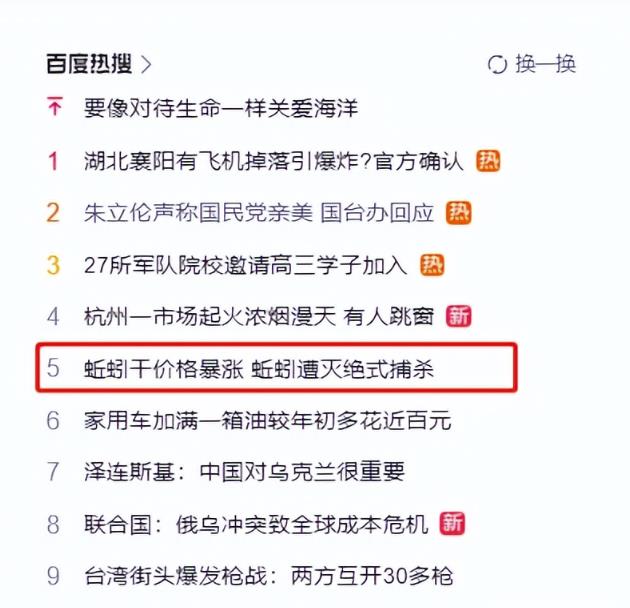
Task: Open topic 家用车加满一箱油较年初多花近百元
Action: (267, 421)
